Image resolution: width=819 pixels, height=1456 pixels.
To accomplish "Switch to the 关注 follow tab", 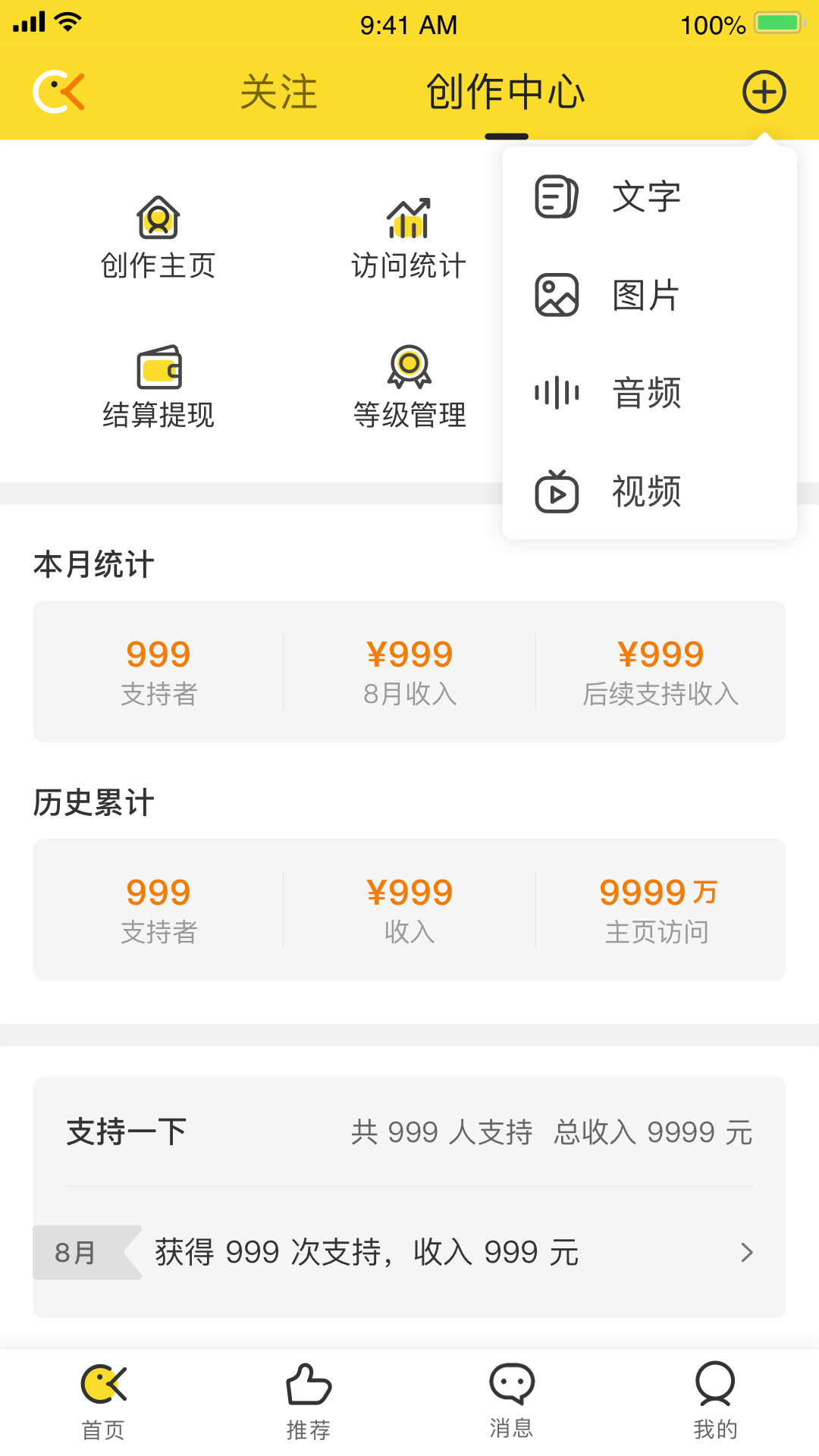I will tap(278, 91).
